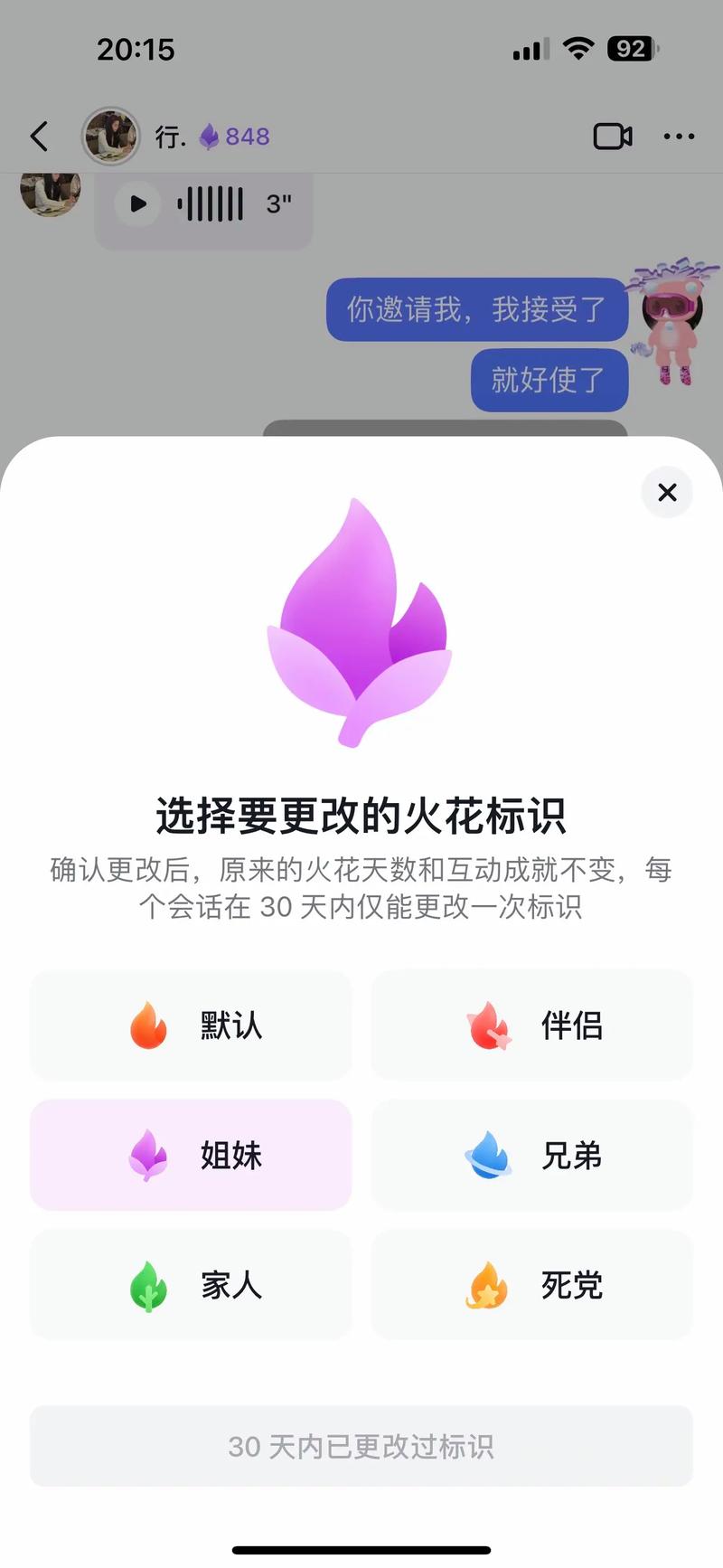Choose the 死党 spark label option
This screenshot has height=1568, width=723.
(530, 1285)
